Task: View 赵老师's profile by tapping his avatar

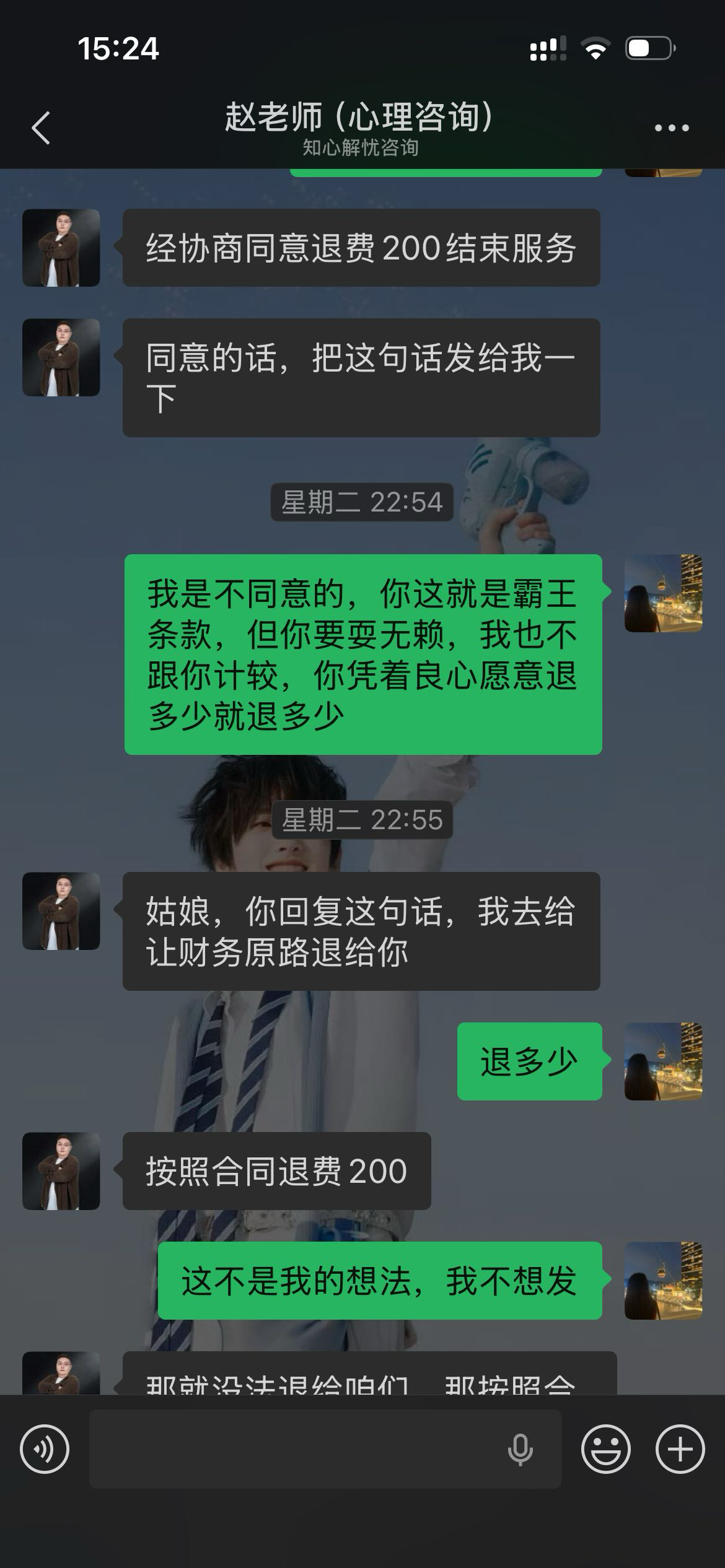Action: tap(62, 910)
